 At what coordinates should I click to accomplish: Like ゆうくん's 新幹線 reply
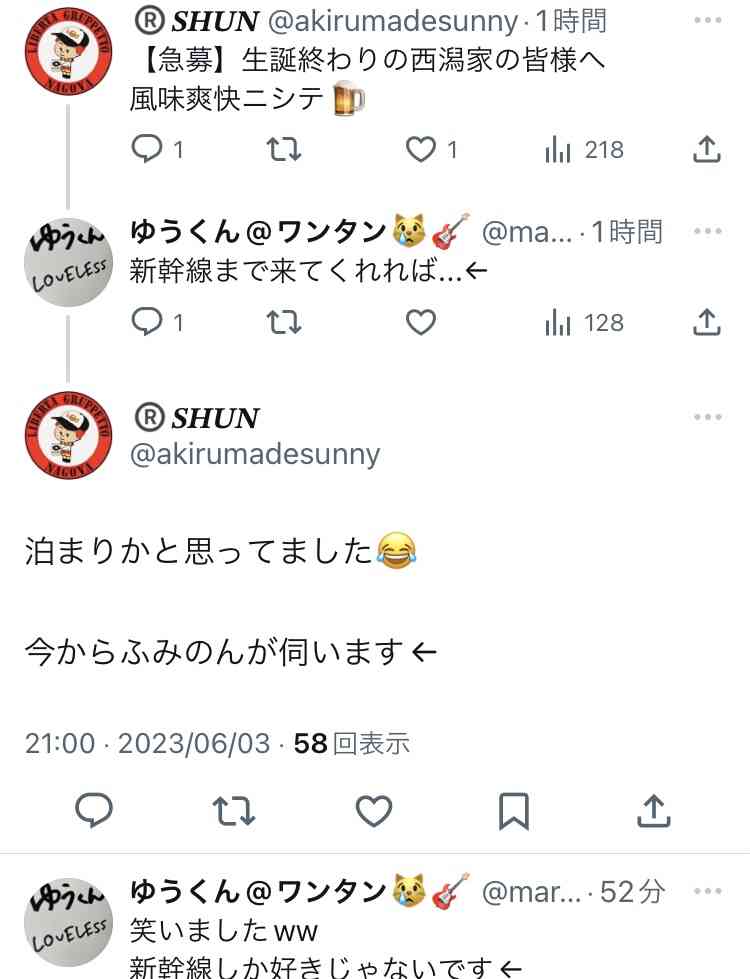419,322
